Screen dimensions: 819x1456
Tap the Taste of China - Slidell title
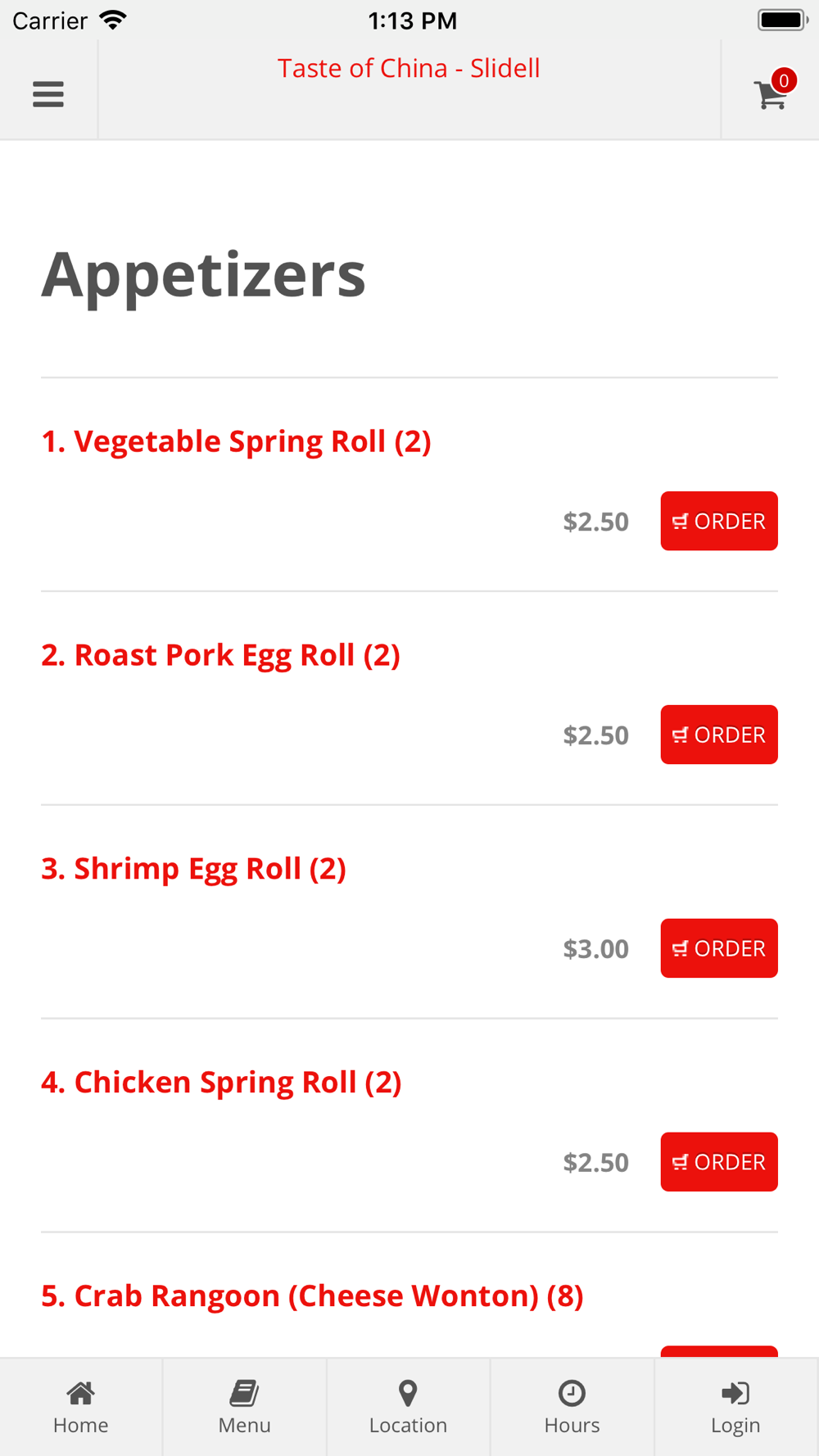tap(409, 68)
